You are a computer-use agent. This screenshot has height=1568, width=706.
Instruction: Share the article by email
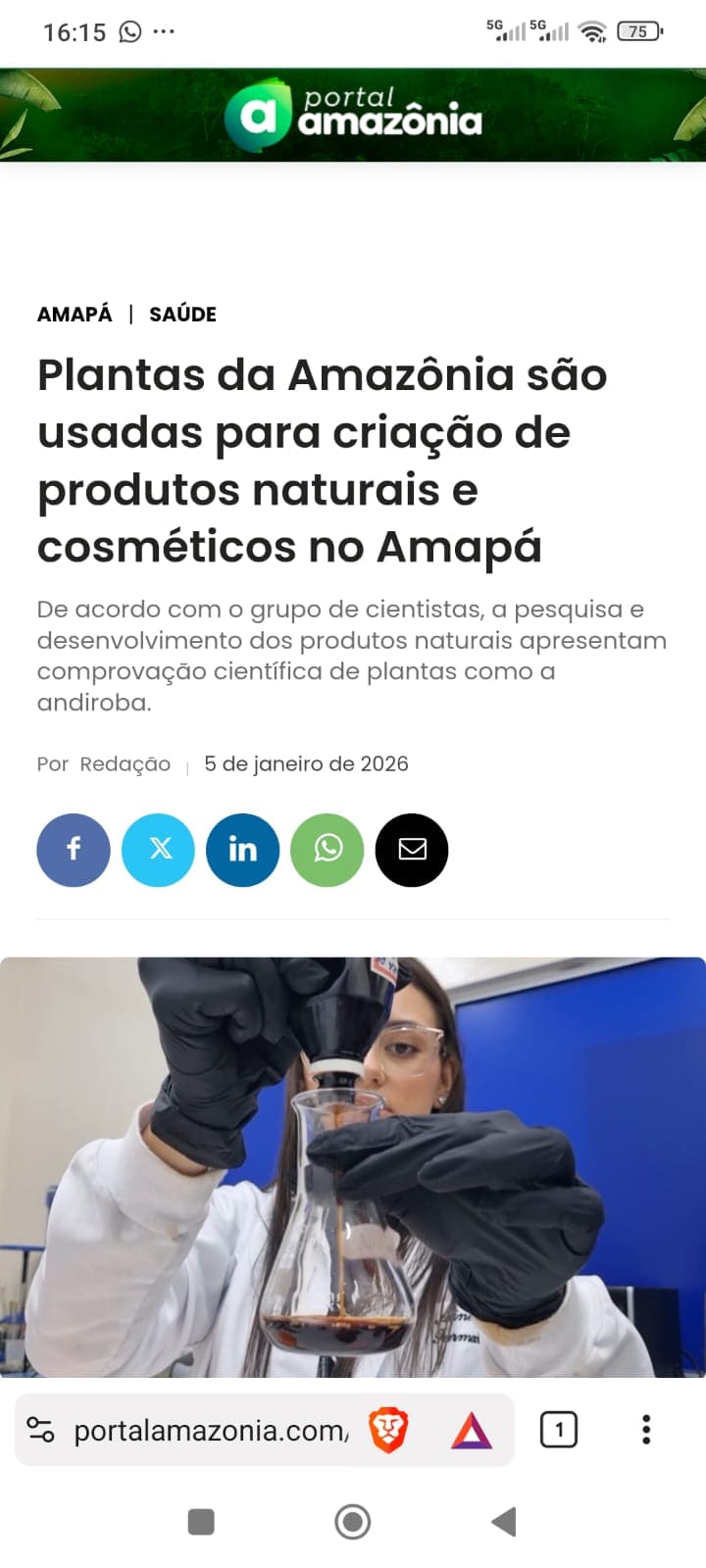[412, 850]
